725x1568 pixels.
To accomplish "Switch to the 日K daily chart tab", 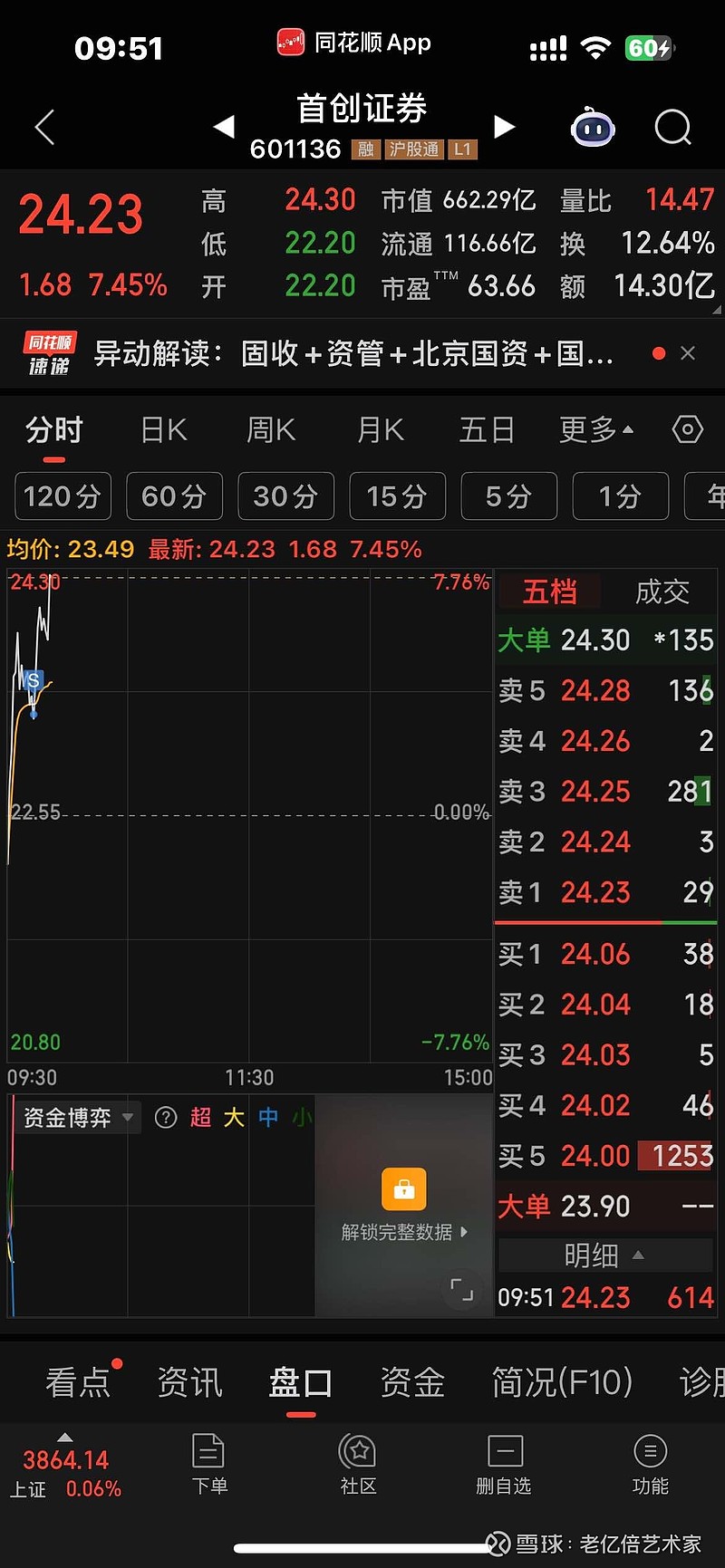I will point(162,429).
